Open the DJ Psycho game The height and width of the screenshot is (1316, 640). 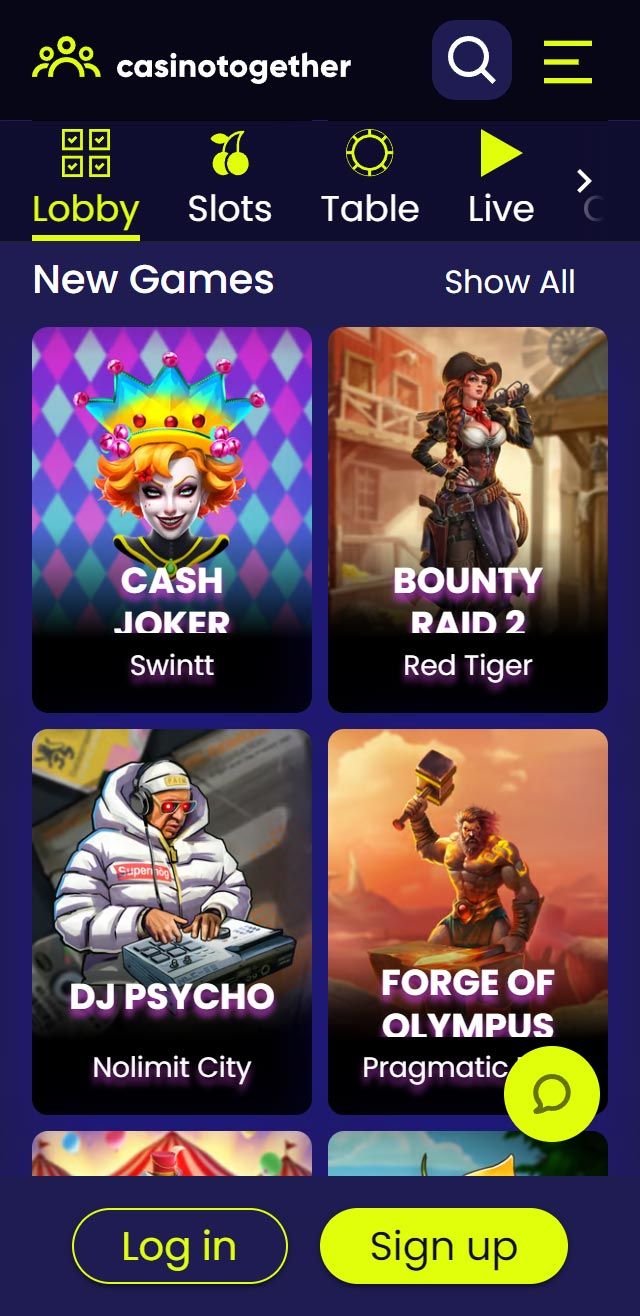click(172, 920)
